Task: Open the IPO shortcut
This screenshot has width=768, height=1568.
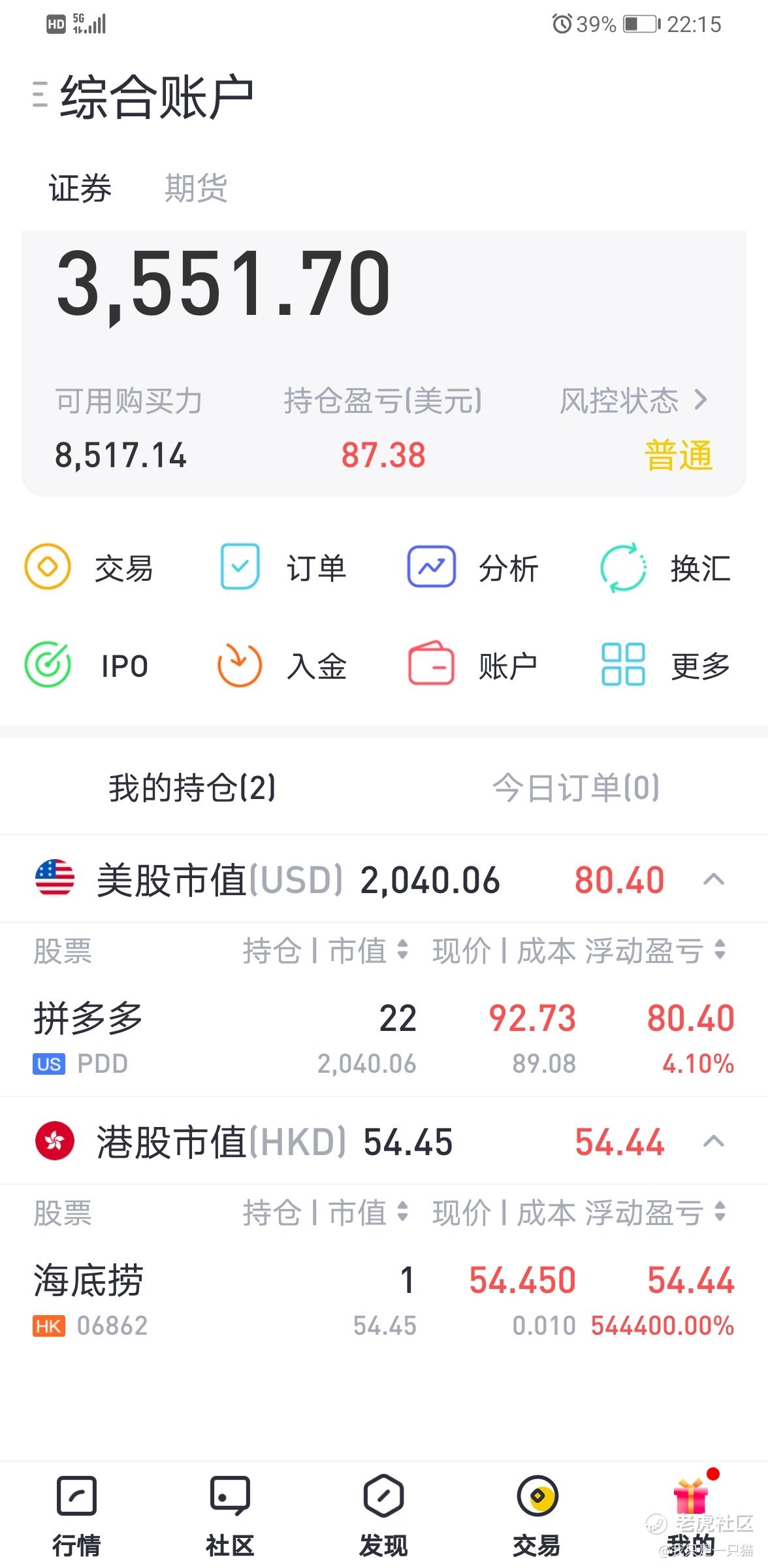Action: pos(87,666)
